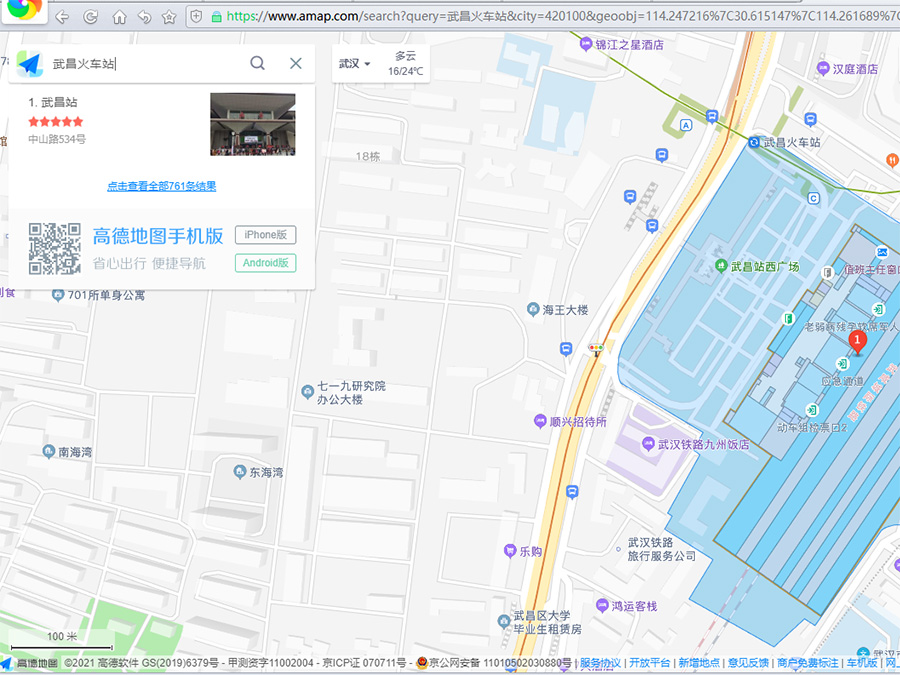Open the 武汉 city dropdown
Image resolution: width=900 pixels, height=675 pixels.
tap(354, 63)
